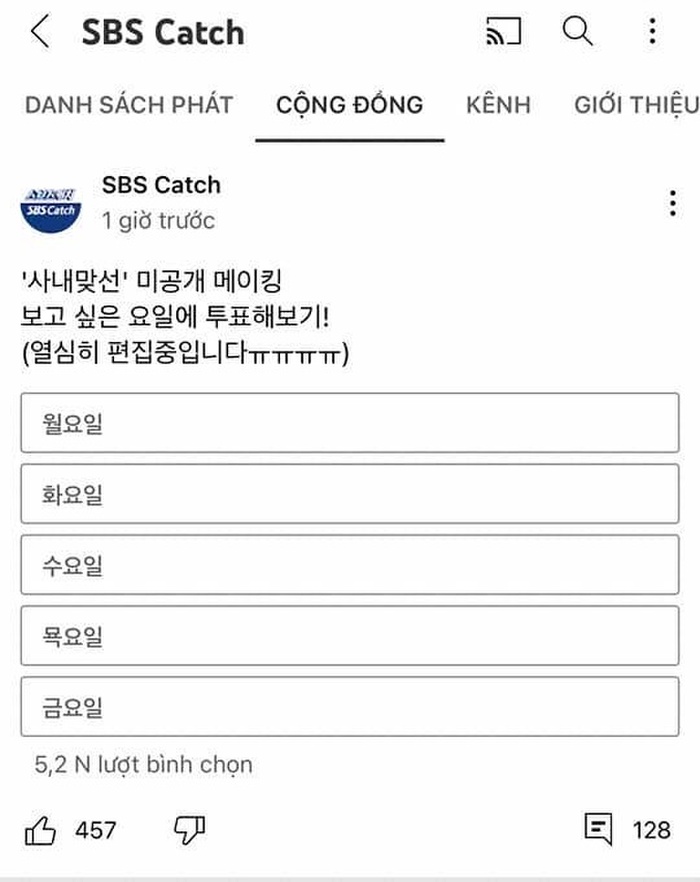Tap the cast to device icon

(x=503, y=32)
